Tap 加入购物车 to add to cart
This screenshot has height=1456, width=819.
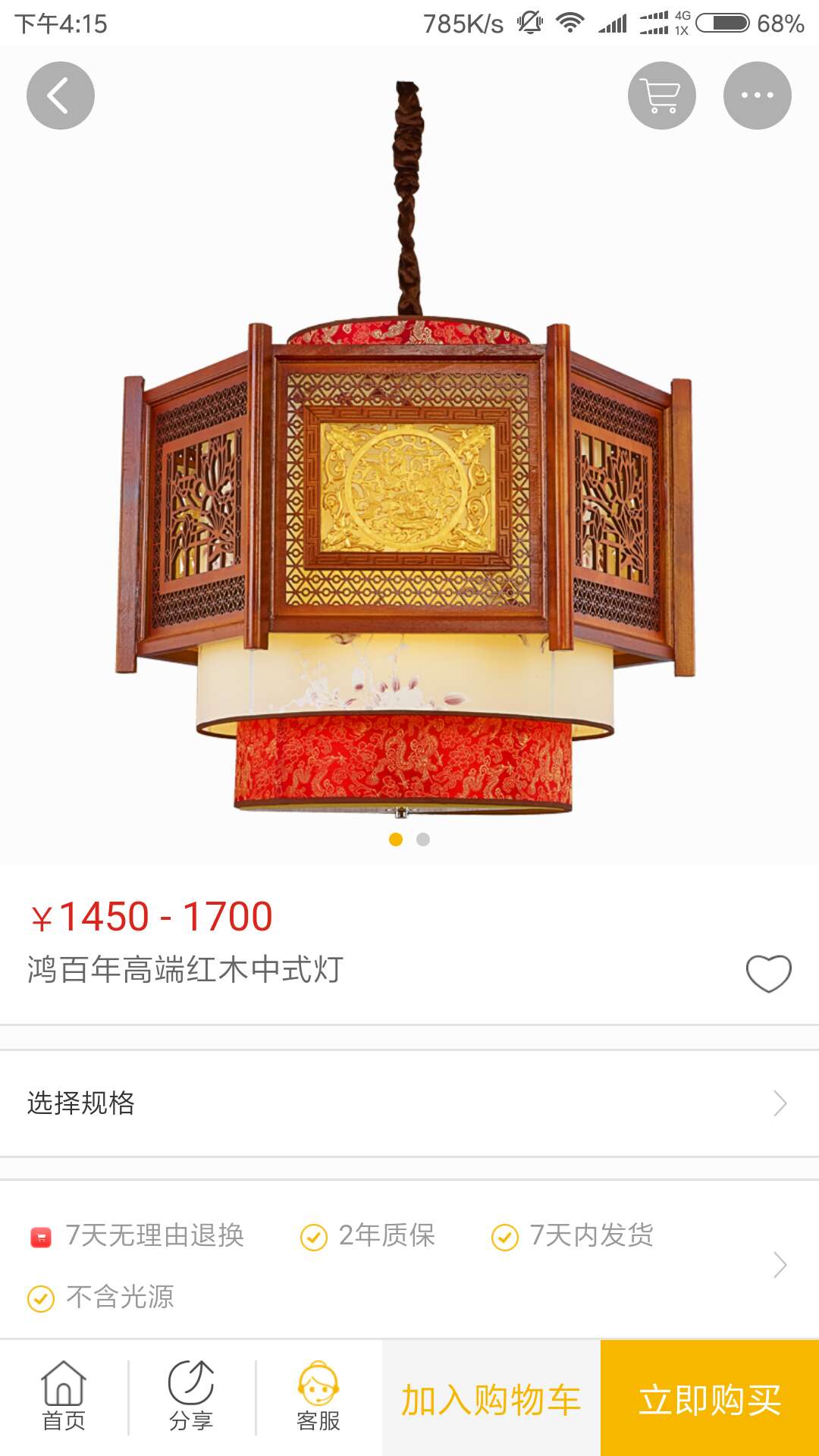491,1398
